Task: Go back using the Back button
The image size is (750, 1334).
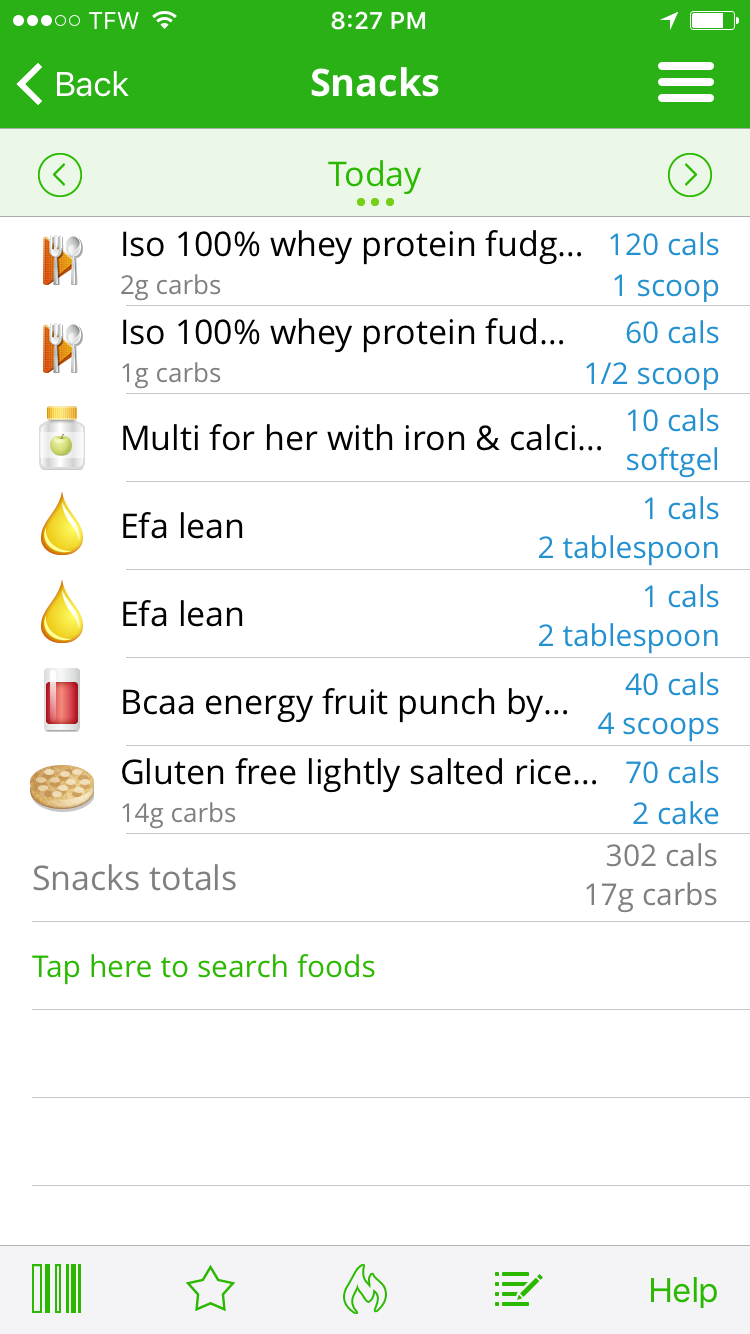Action: [73, 84]
